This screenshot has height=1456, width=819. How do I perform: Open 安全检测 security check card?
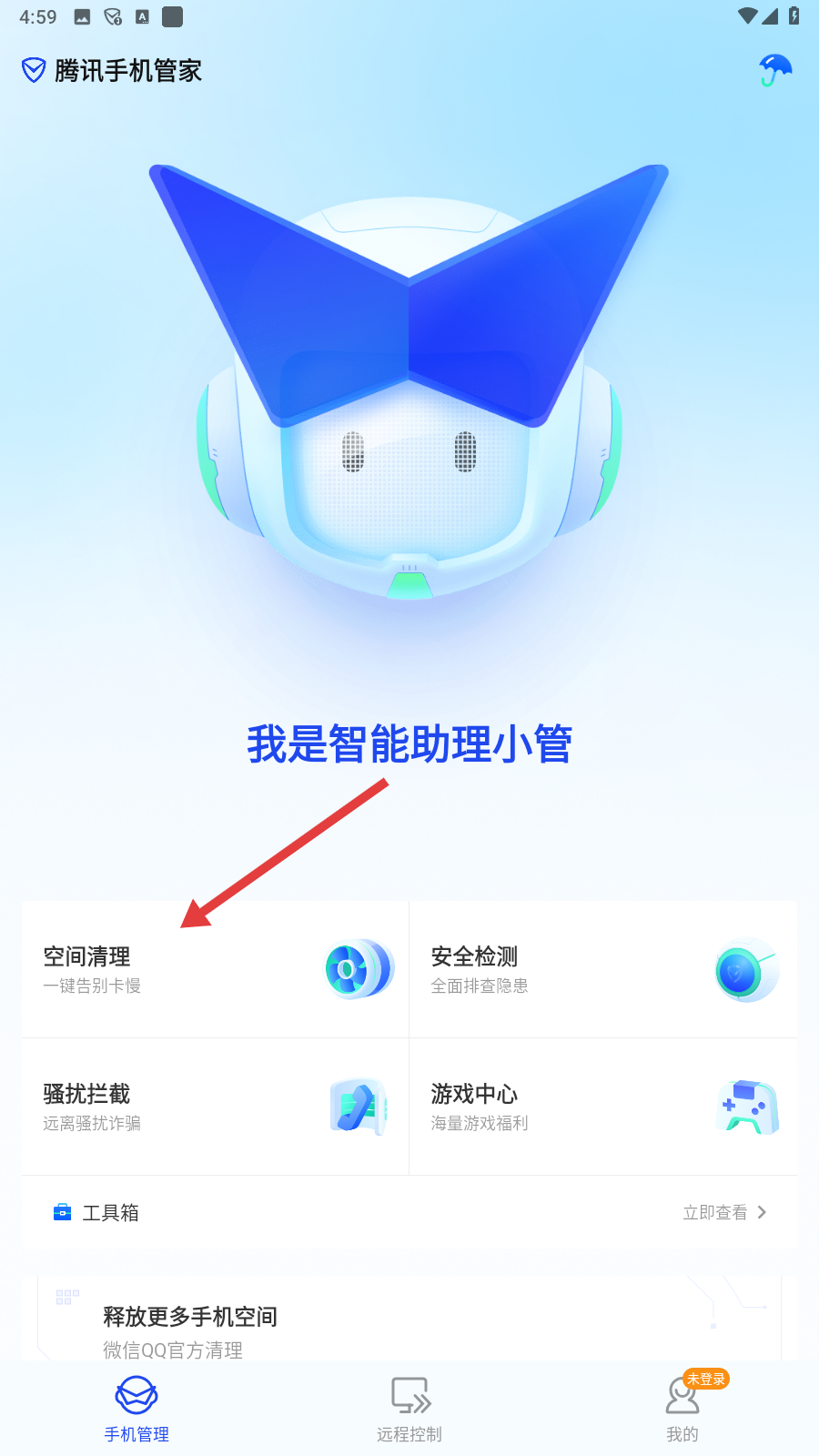point(603,969)
